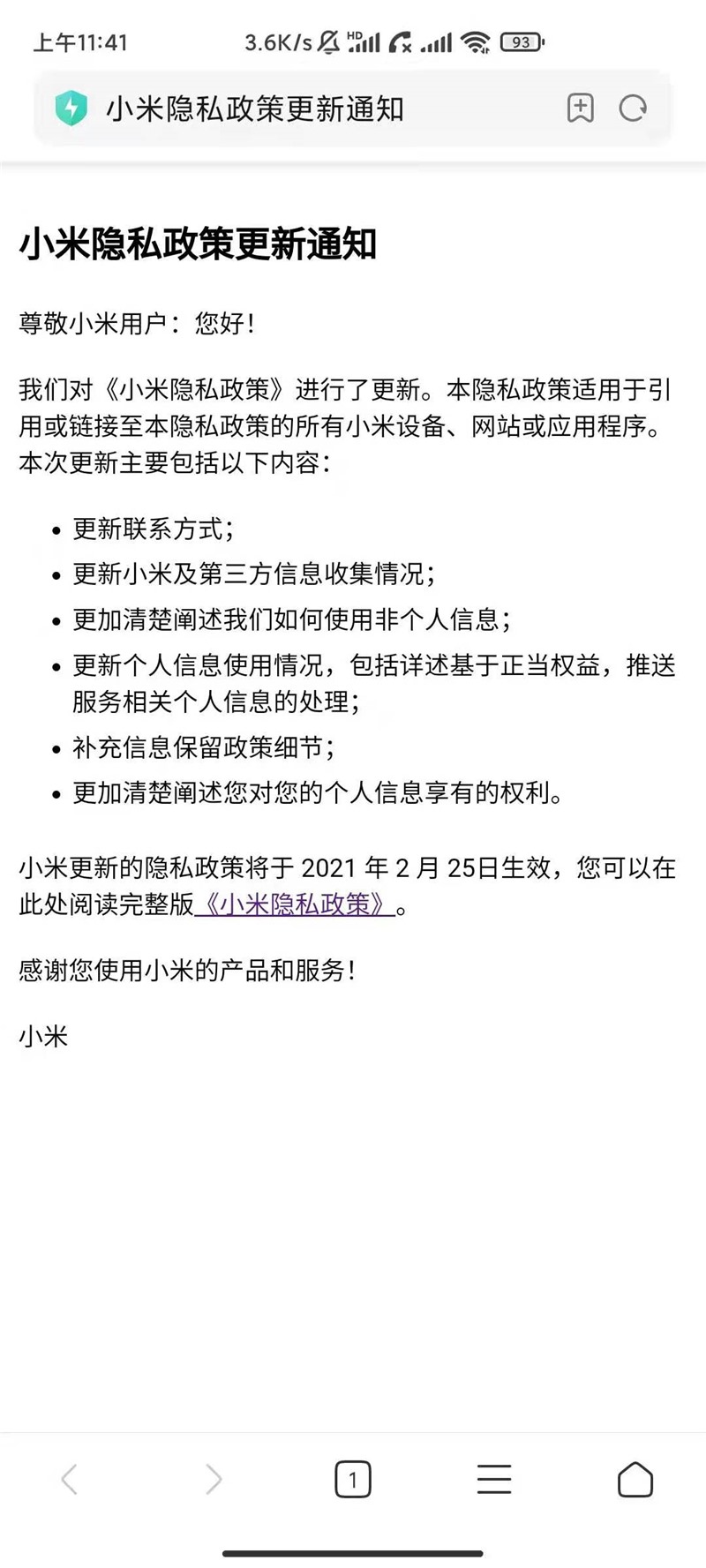The image size is (706, 1568).
Task: Go back to the previous page
Action: point(70,1479)
